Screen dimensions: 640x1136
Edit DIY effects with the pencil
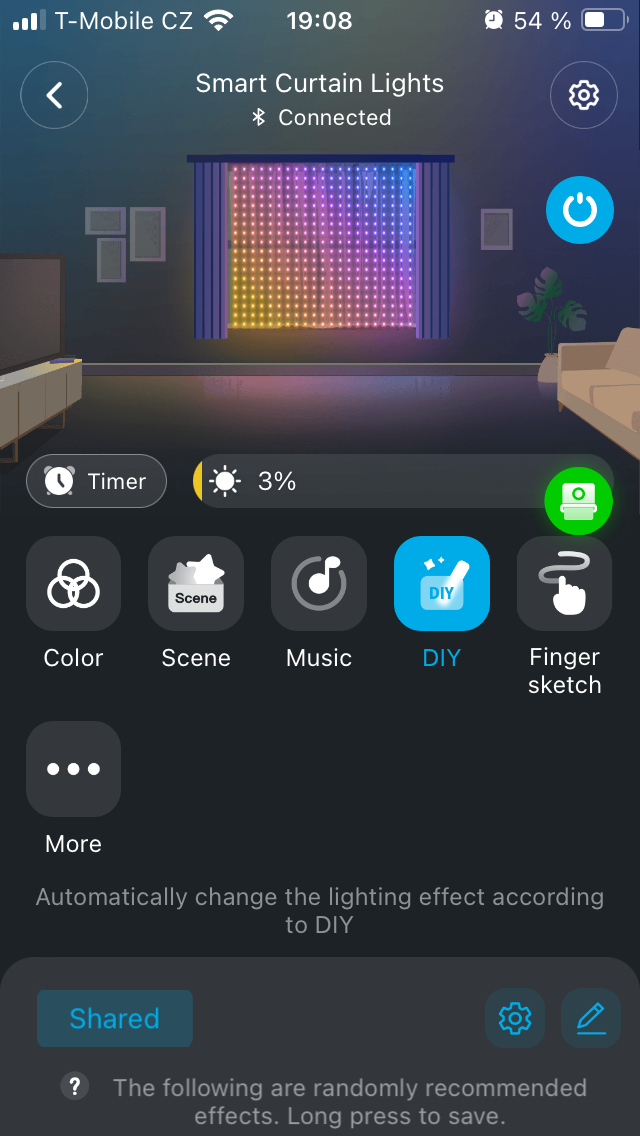590,1018
